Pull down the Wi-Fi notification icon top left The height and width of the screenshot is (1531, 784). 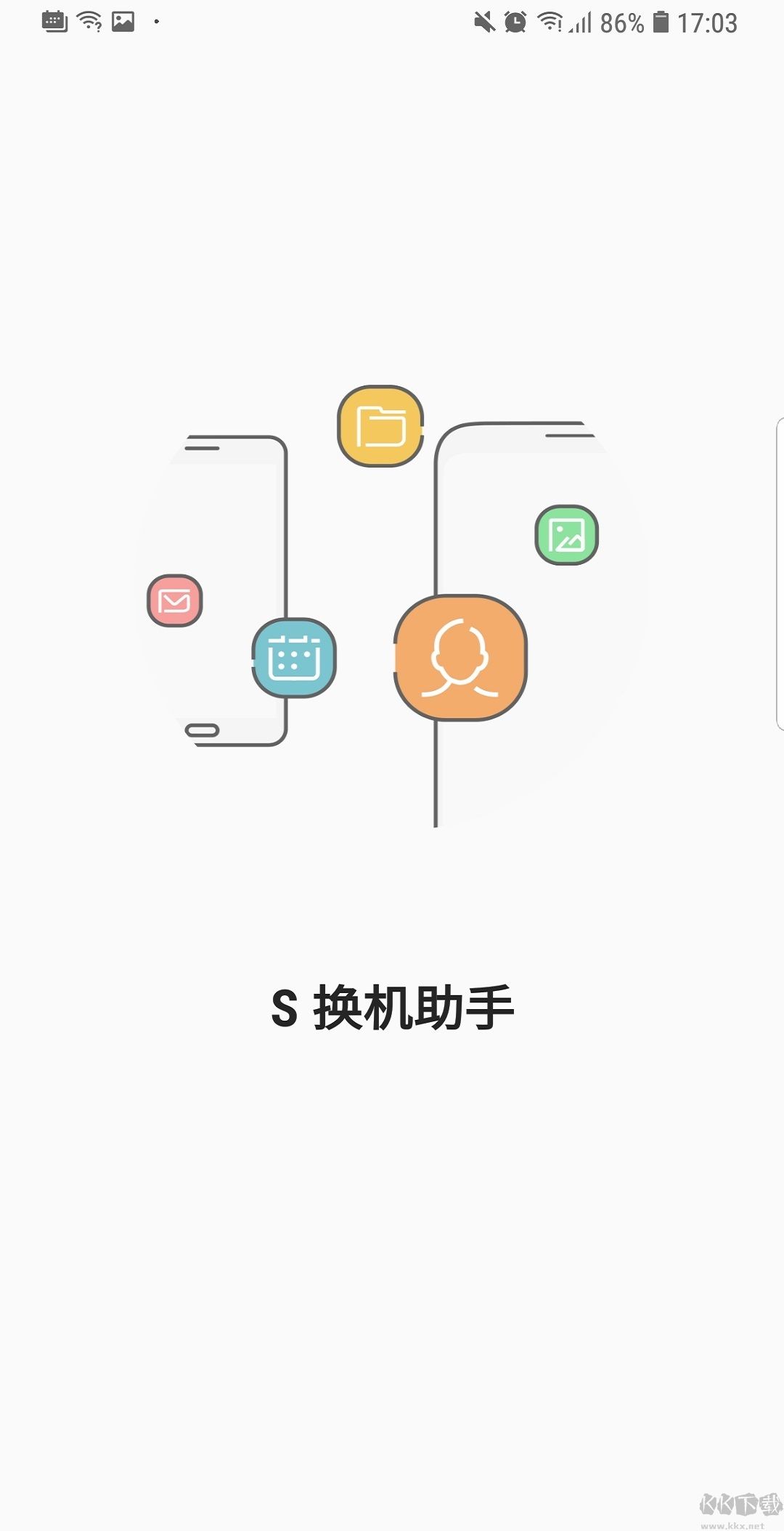87,20
